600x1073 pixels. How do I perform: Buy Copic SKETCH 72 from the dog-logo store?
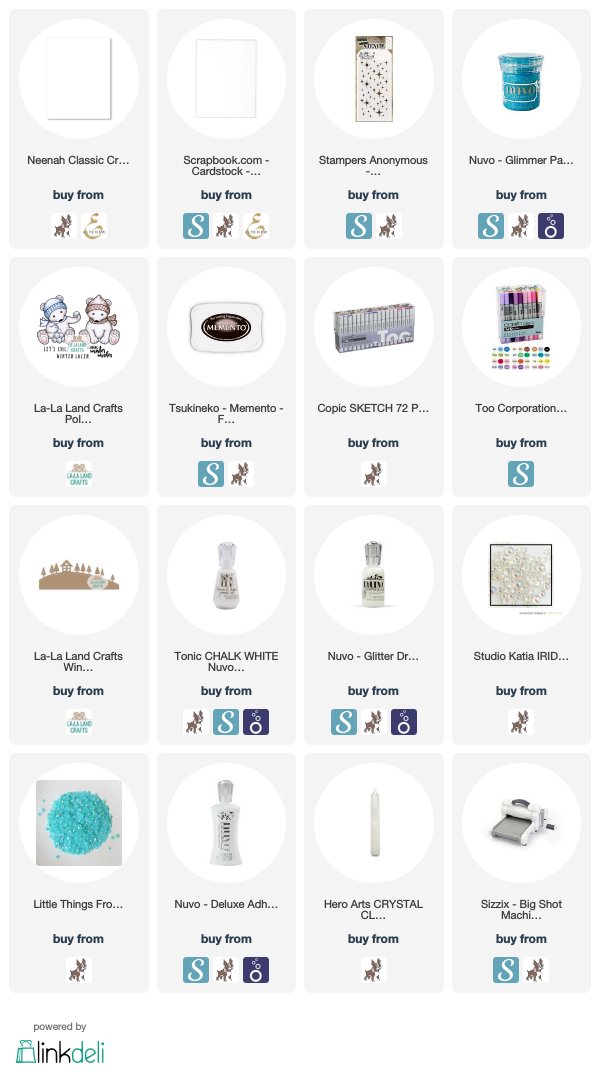373,474
